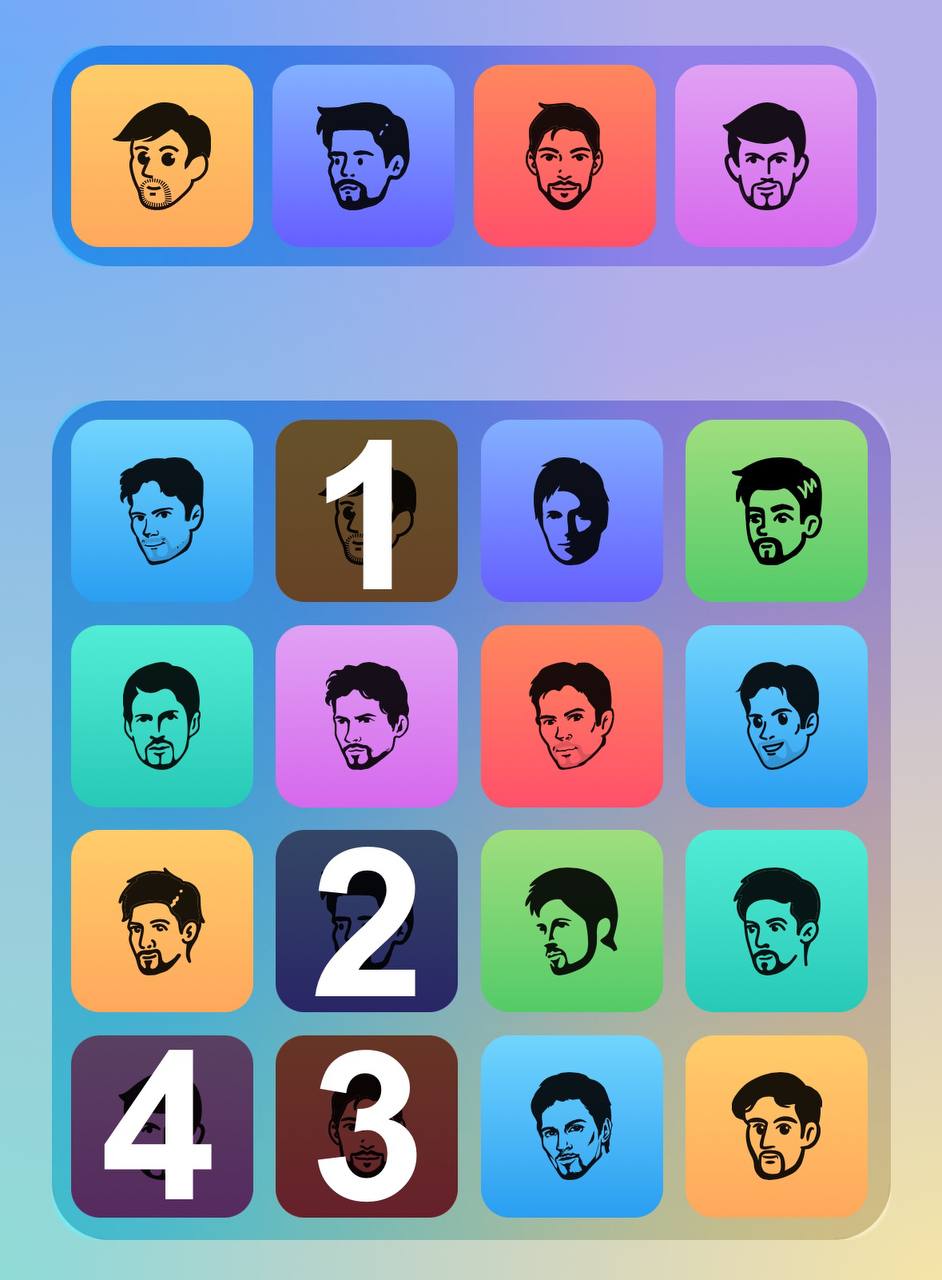Select the half-shadowed face on the violet tile
Image resolution: width=942 pixels, height=1280 pixels.
tap(571, 511)
